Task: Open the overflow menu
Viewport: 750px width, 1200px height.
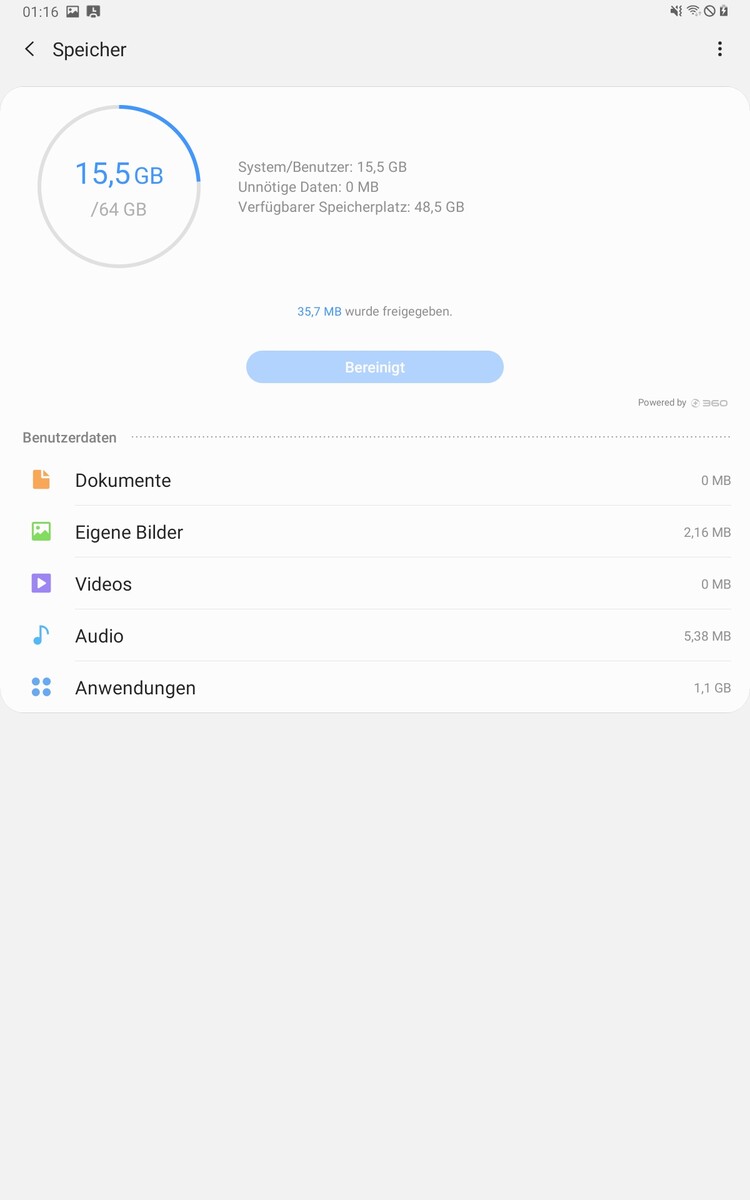Action: pos(719,49)
